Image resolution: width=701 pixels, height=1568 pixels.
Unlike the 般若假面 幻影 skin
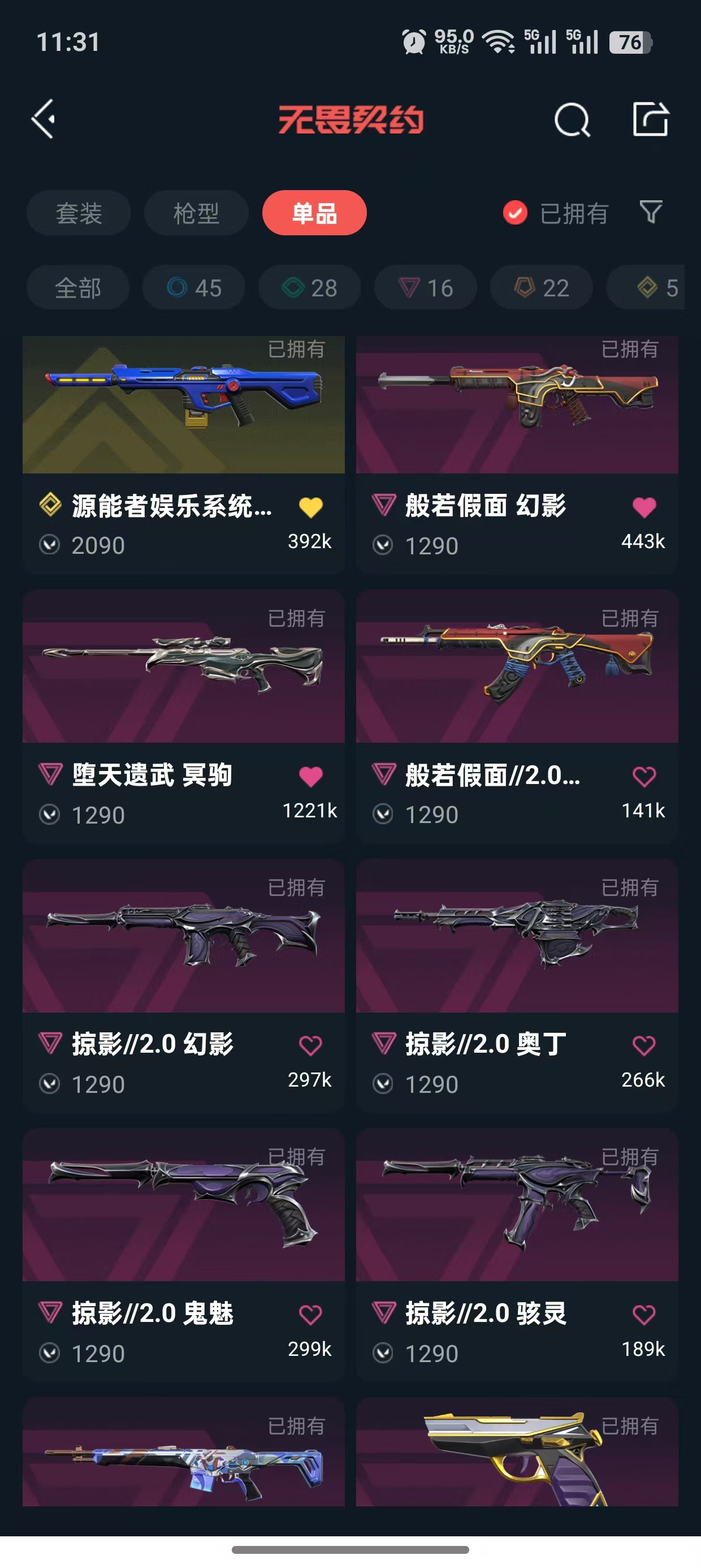(x=644, y=506)
